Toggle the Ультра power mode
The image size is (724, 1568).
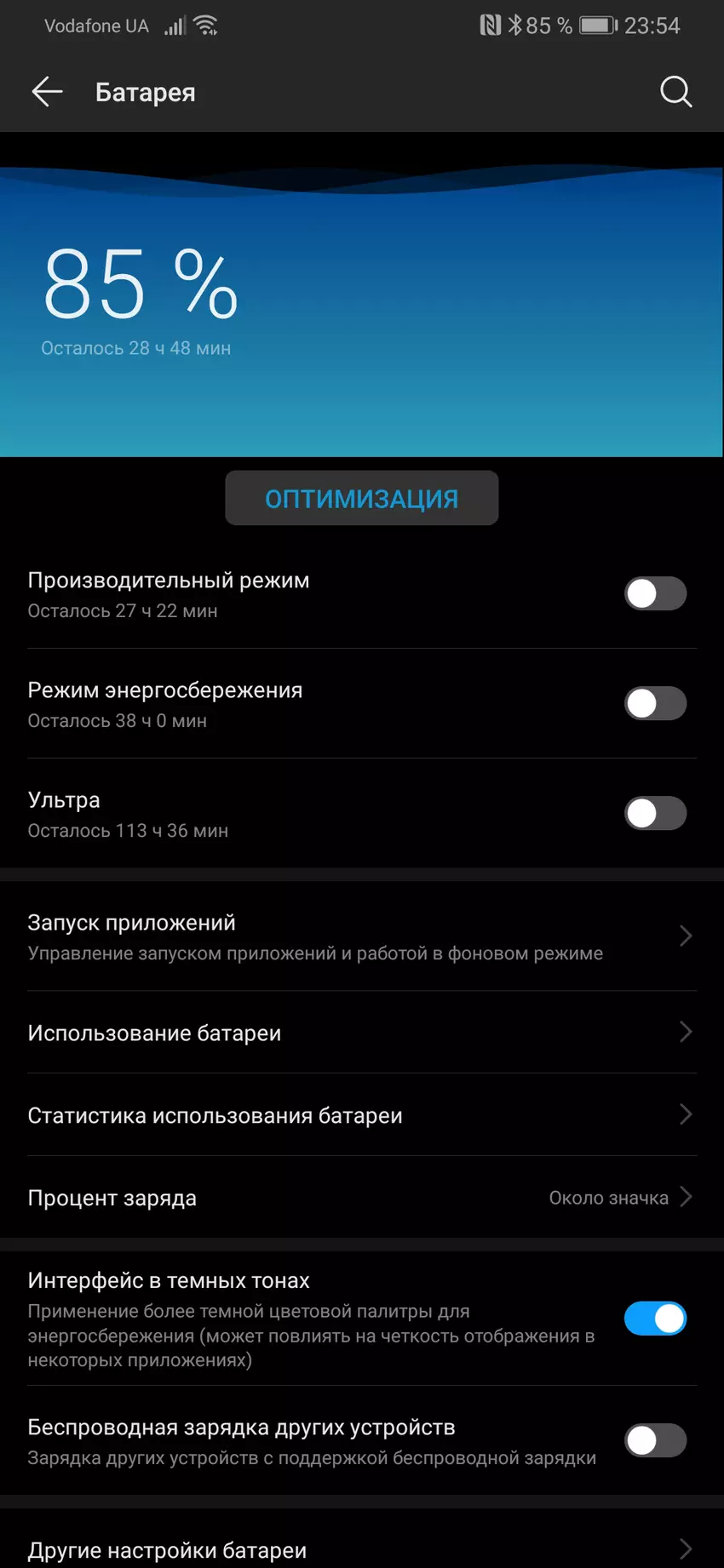pyautogui.click(x=654, y=813)
